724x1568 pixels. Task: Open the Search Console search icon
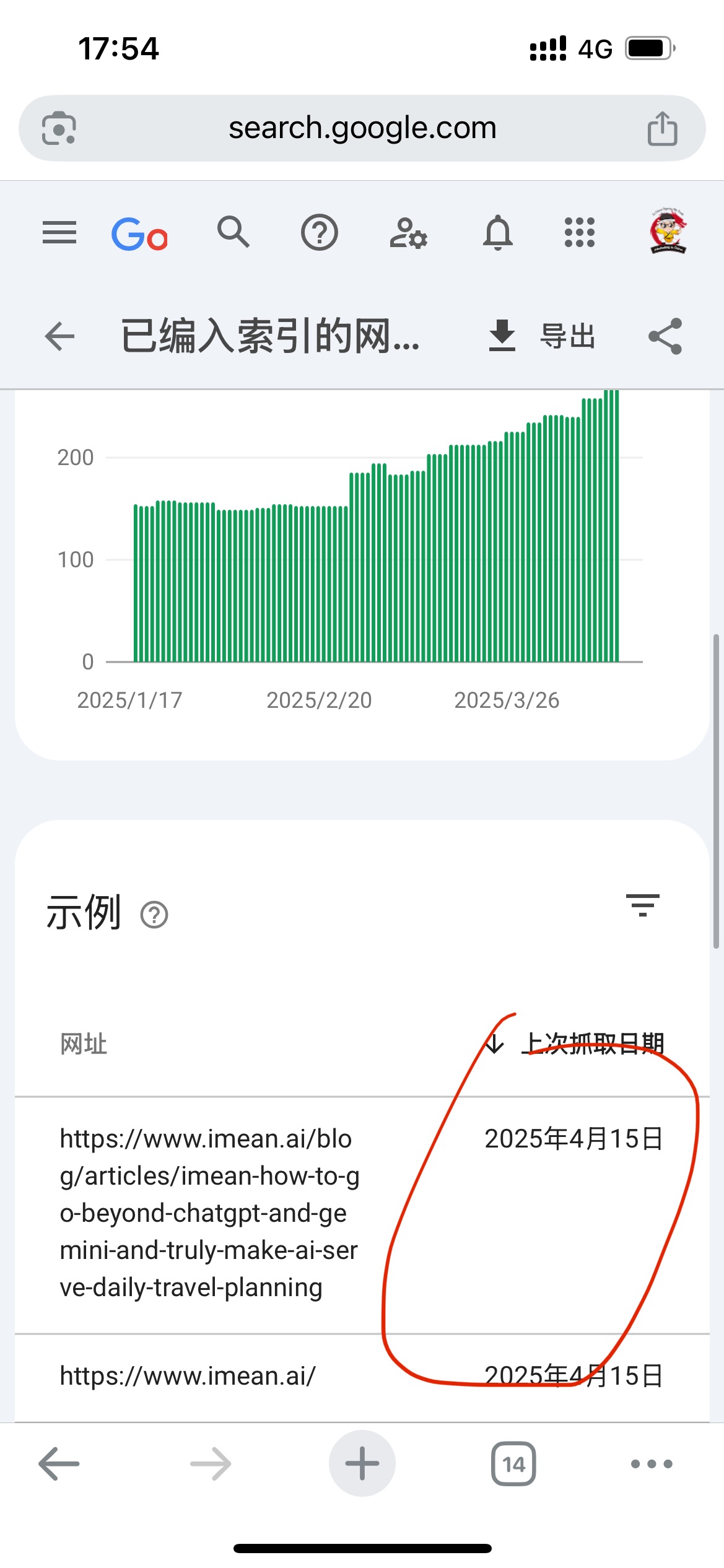233,233
